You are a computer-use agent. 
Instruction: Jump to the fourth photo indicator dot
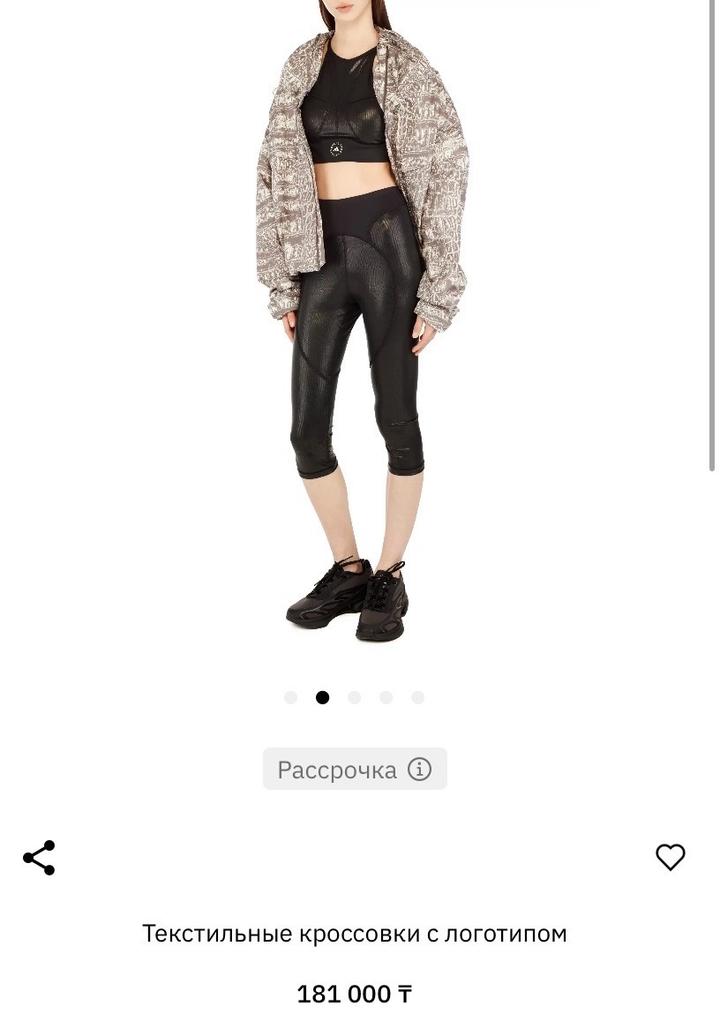[x=386, y=697]
